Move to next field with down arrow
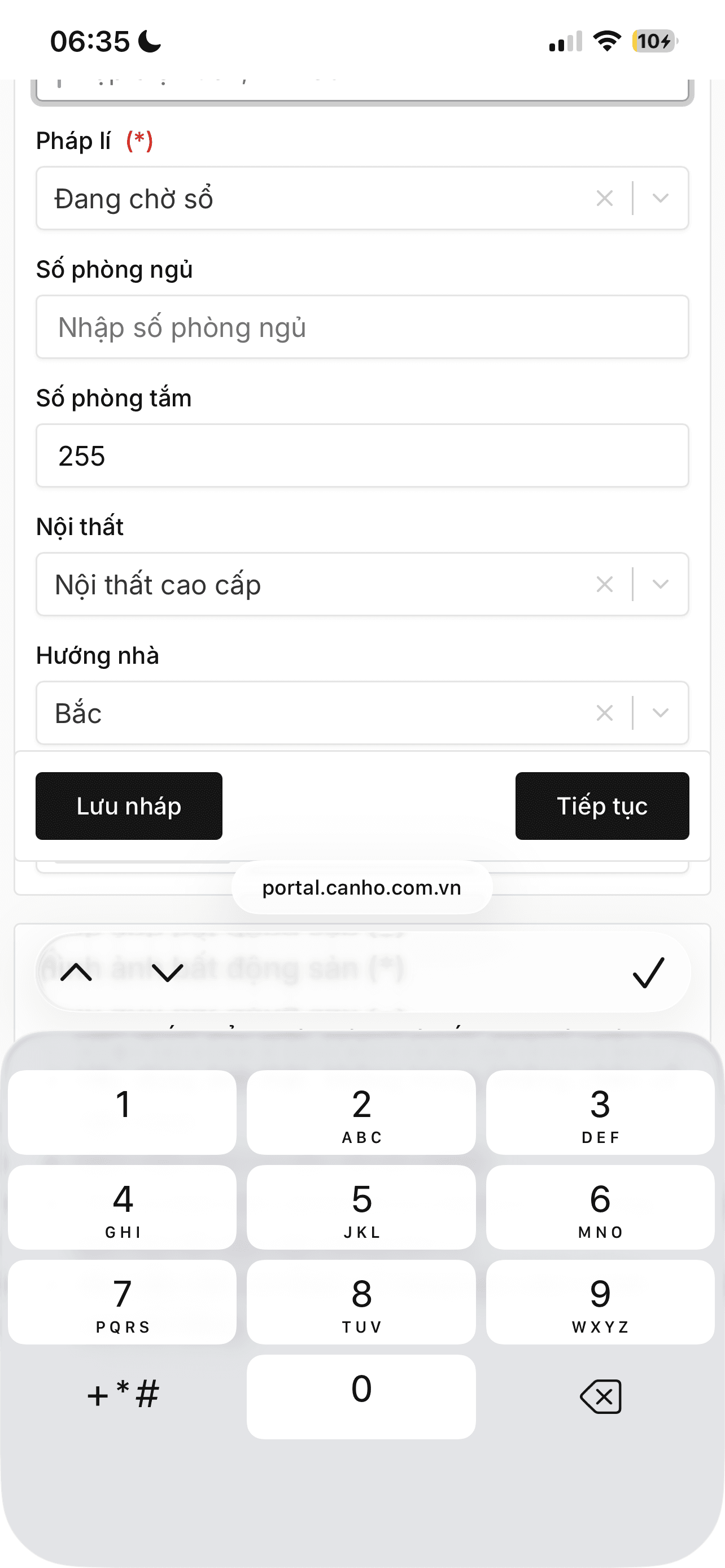The image size is (725, 1568). 167,972
